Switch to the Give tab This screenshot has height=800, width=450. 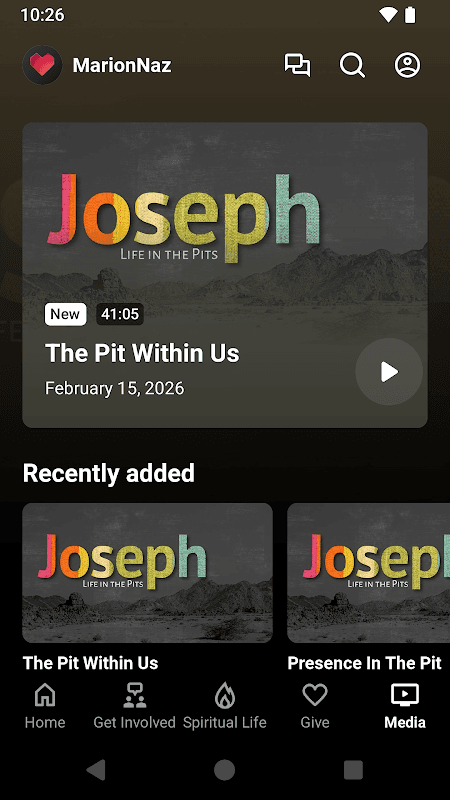(x=315, y=706)
